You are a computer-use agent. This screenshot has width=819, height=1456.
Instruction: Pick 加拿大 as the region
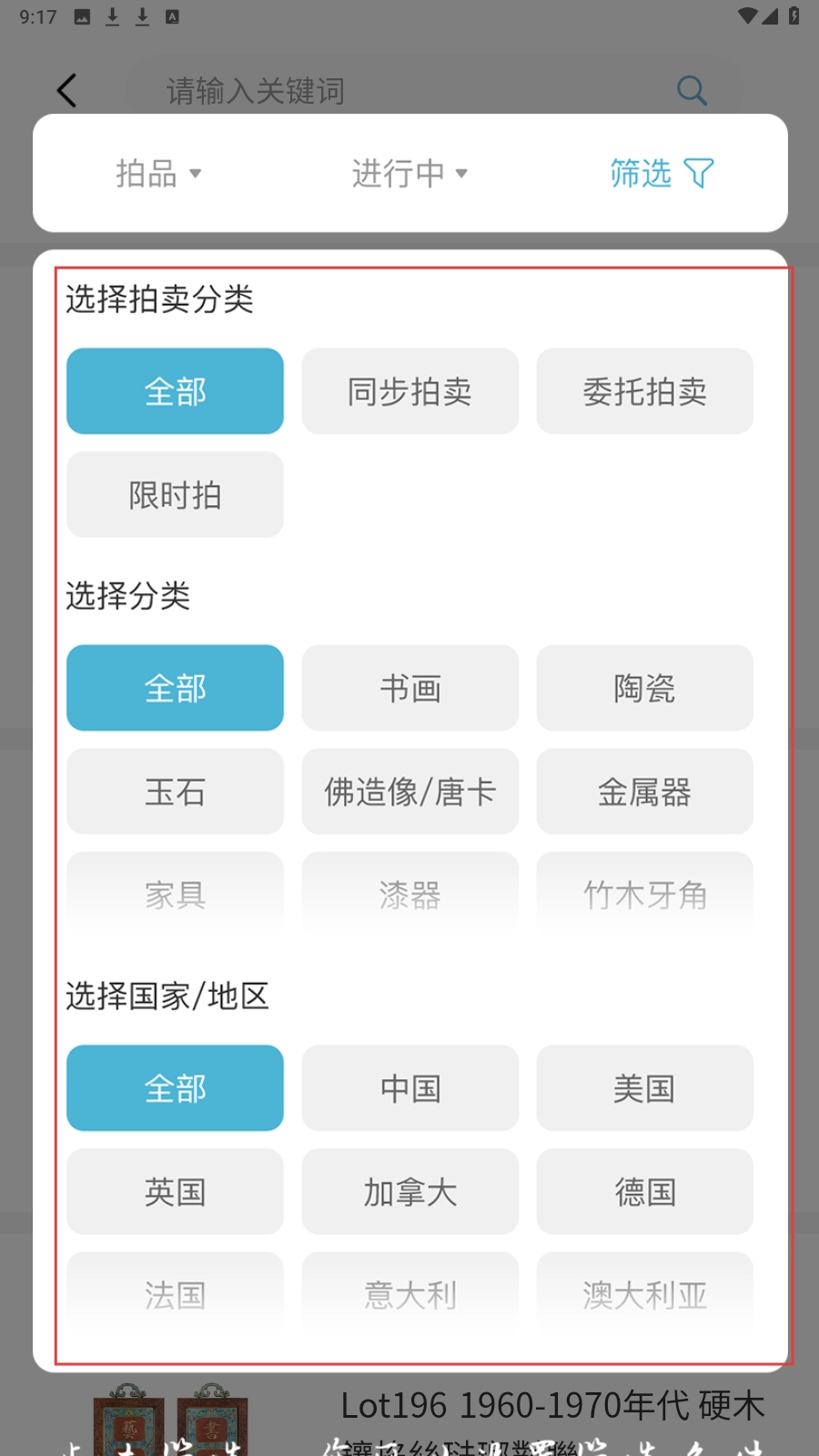click(409, 1192)
